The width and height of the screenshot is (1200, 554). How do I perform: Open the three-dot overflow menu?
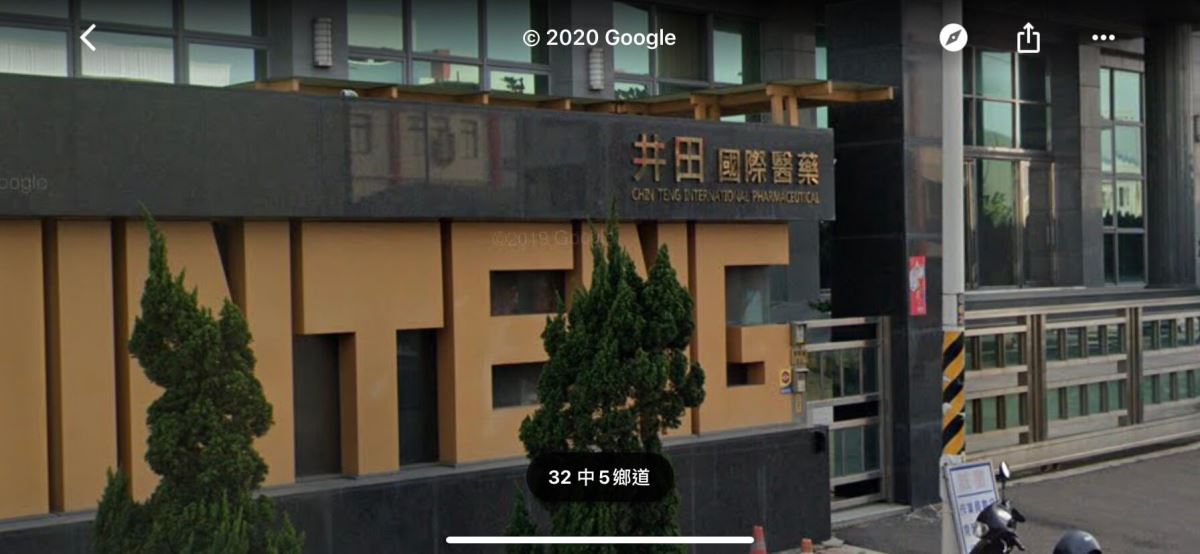1103,38
